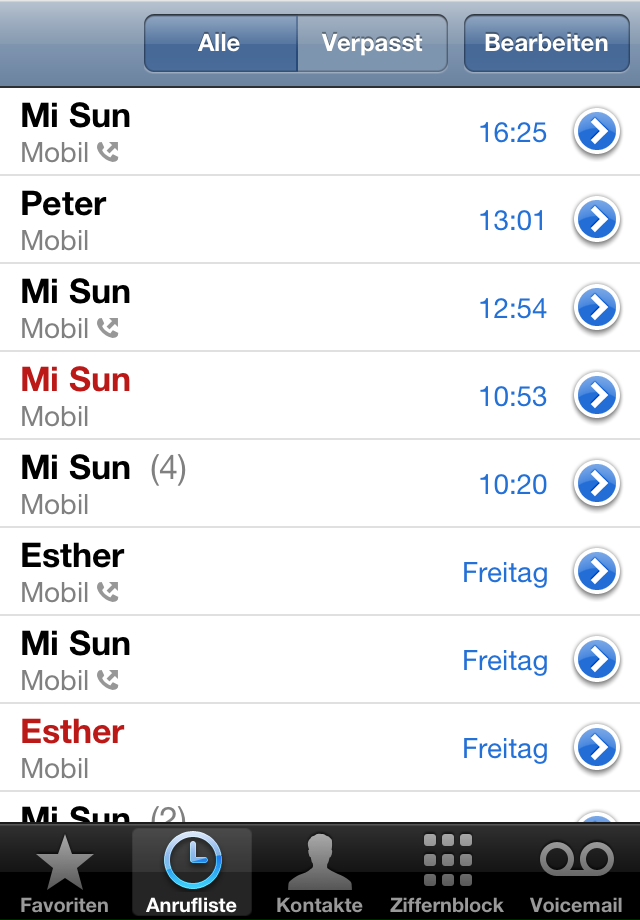This screenshot has width=640, height=920.
Task: View info for Mi Sun (4) at 10:20
Action: [597, 485]
